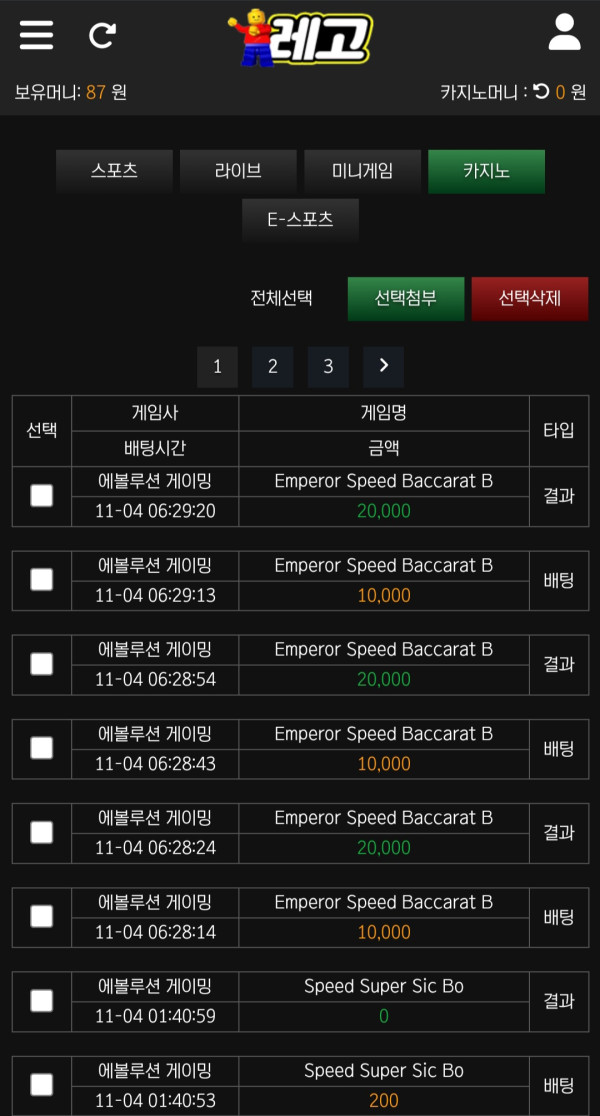Tap 전체선택 to select all
Image resolution: width=600 pixels, height=1116 pixels.
point(281,298)
